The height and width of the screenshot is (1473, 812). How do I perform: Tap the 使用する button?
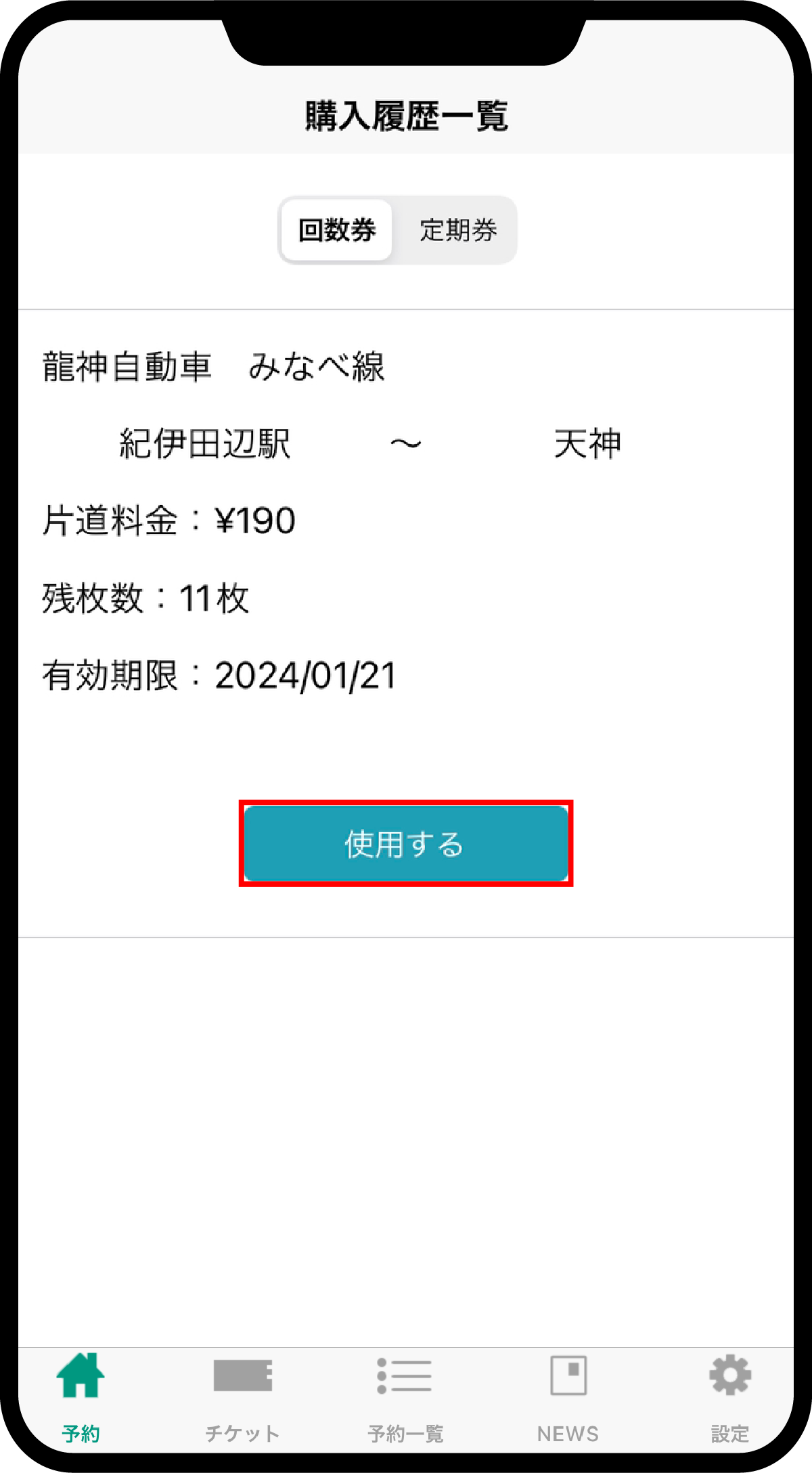click(405, 843)
